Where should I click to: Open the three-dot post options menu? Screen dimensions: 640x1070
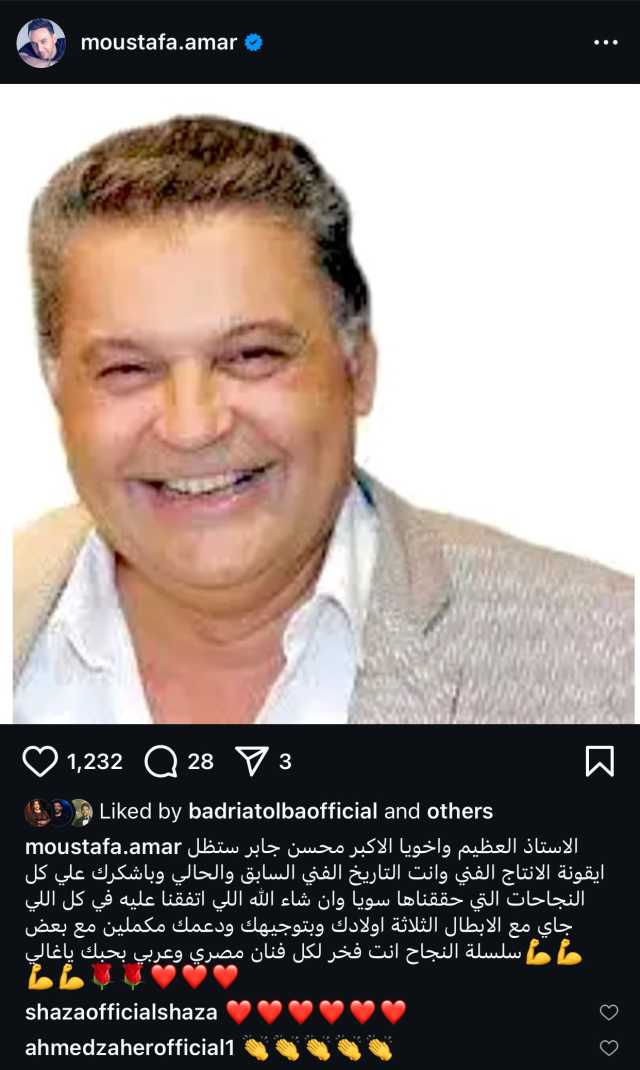click(605, 43)
